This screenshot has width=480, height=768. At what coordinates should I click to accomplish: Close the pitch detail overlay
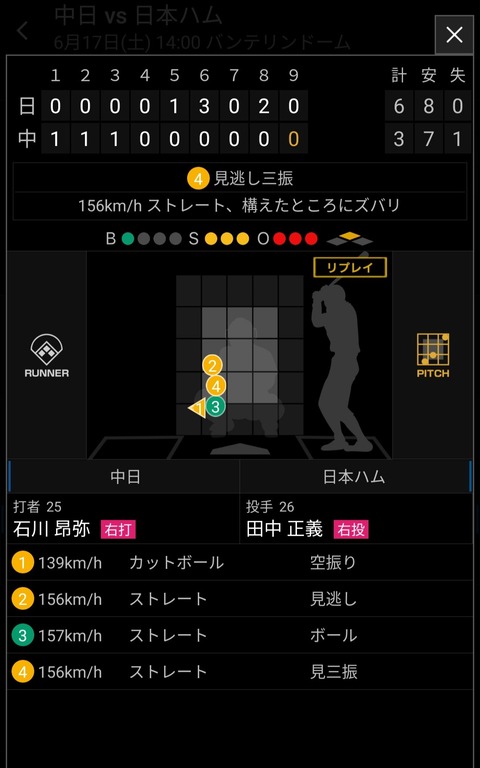pyautogui.click(x=454, y=34)
